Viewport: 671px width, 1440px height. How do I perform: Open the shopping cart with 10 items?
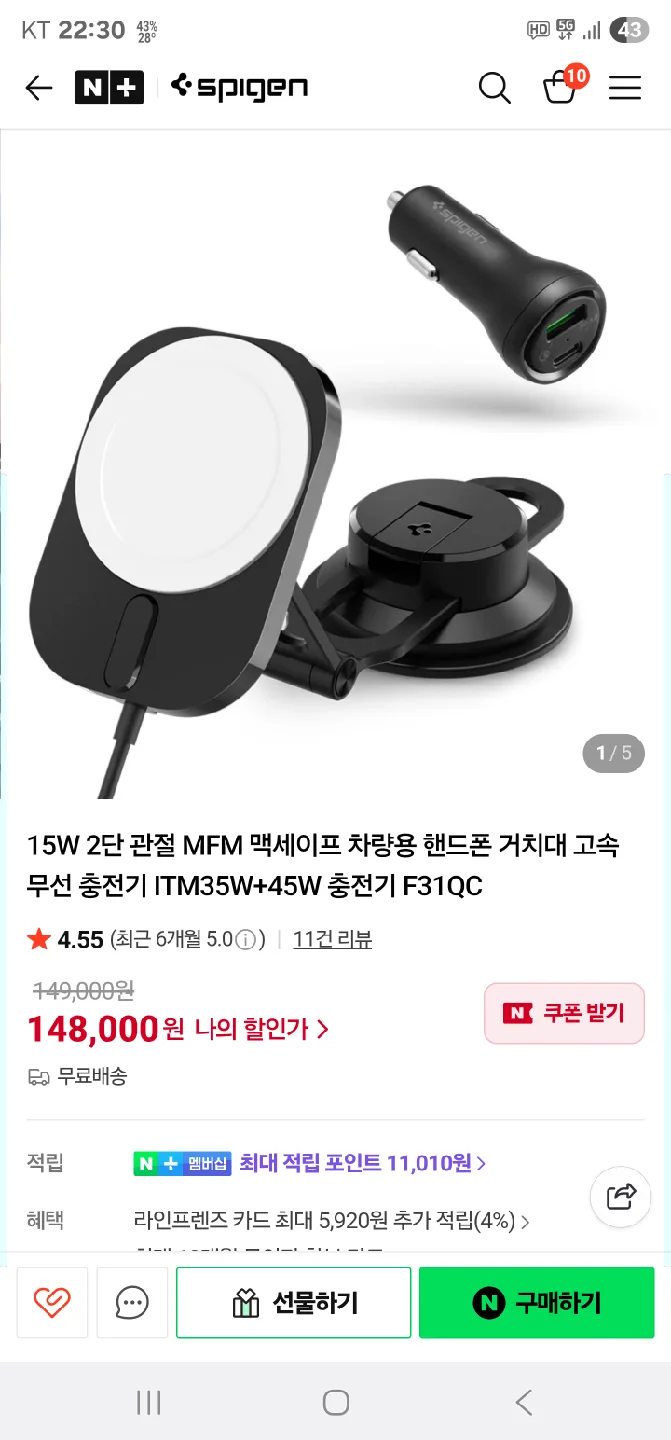pos(559,88)
